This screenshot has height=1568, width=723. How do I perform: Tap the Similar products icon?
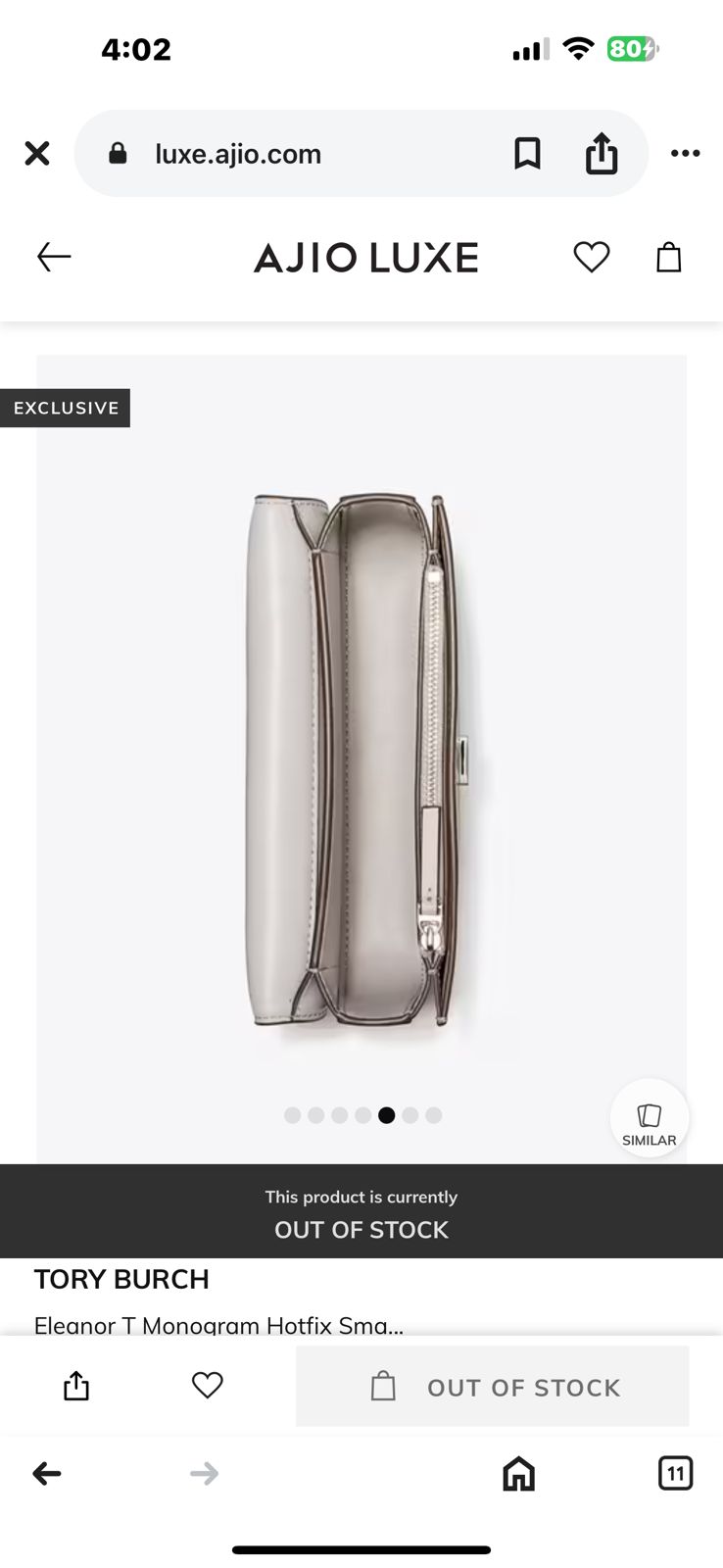(650, 1118)
